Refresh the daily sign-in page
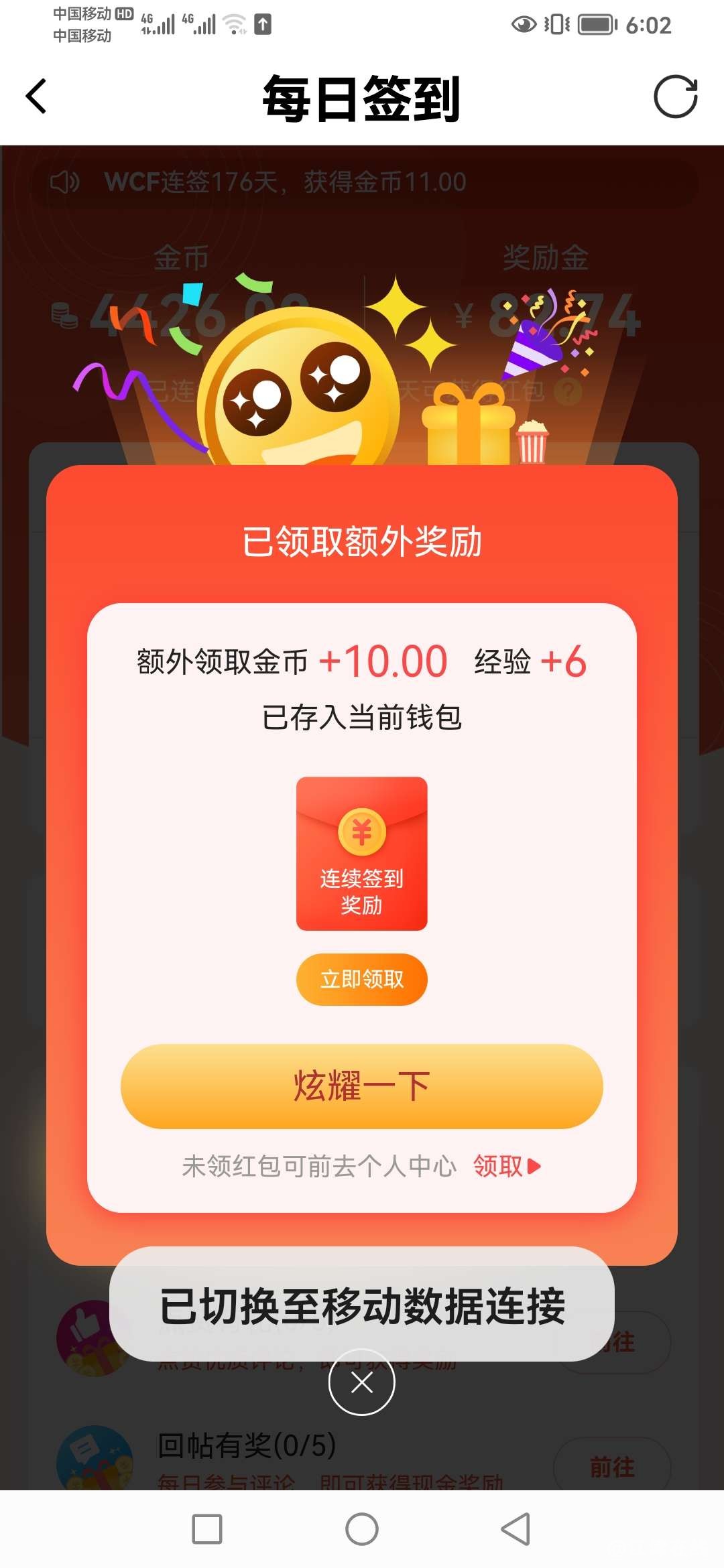 tap(675, 97)
